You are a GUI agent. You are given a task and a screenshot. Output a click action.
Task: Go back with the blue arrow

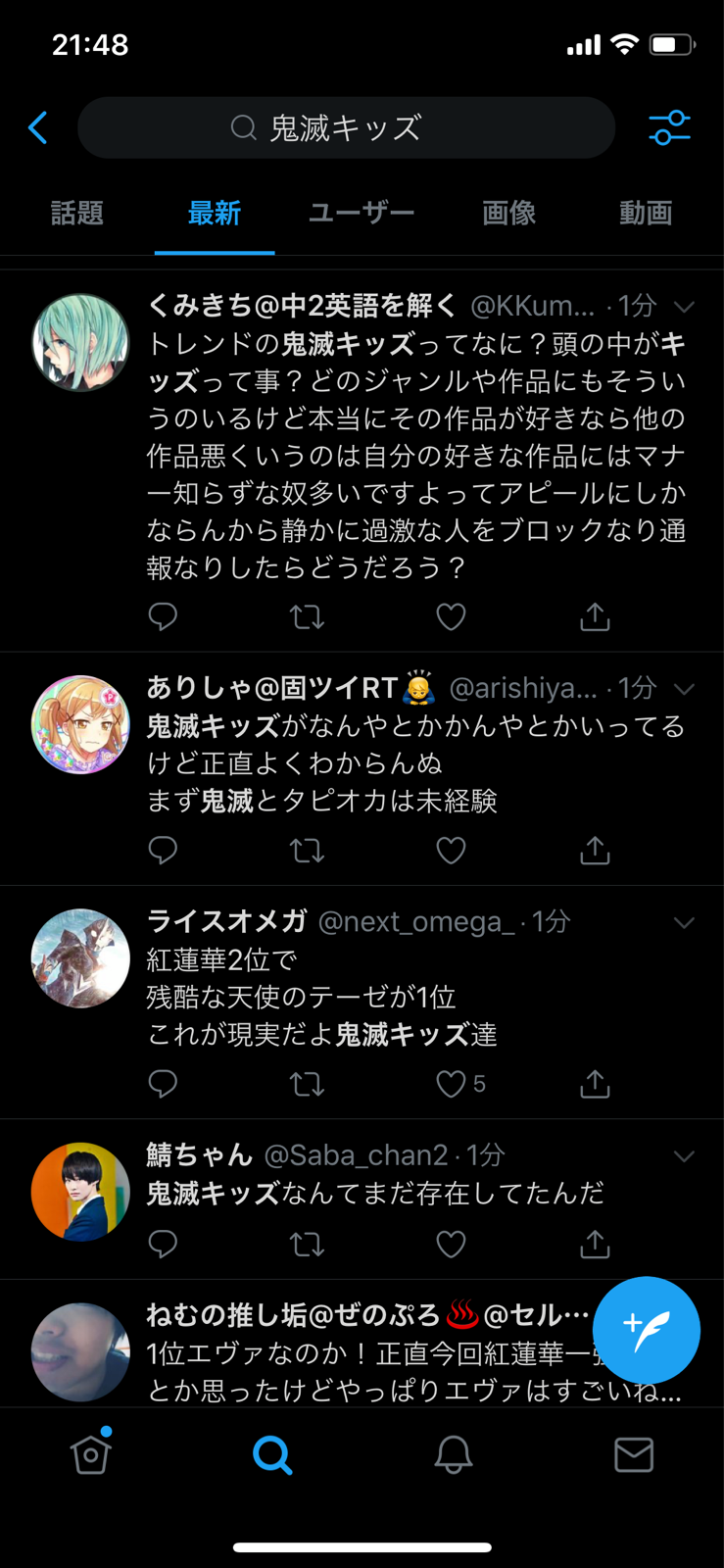tap(38, 127)
